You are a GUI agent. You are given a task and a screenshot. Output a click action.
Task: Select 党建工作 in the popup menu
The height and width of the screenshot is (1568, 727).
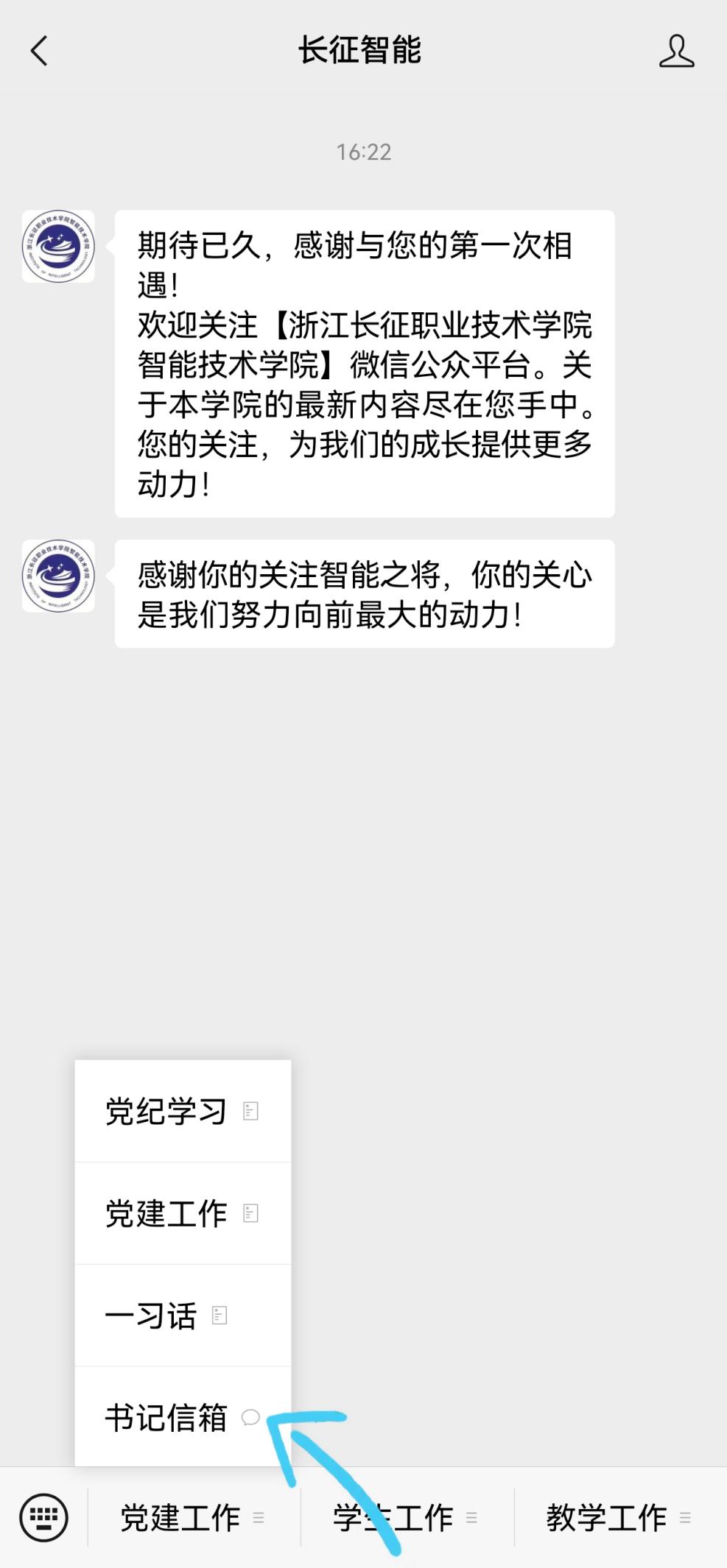coord(182,1213)
